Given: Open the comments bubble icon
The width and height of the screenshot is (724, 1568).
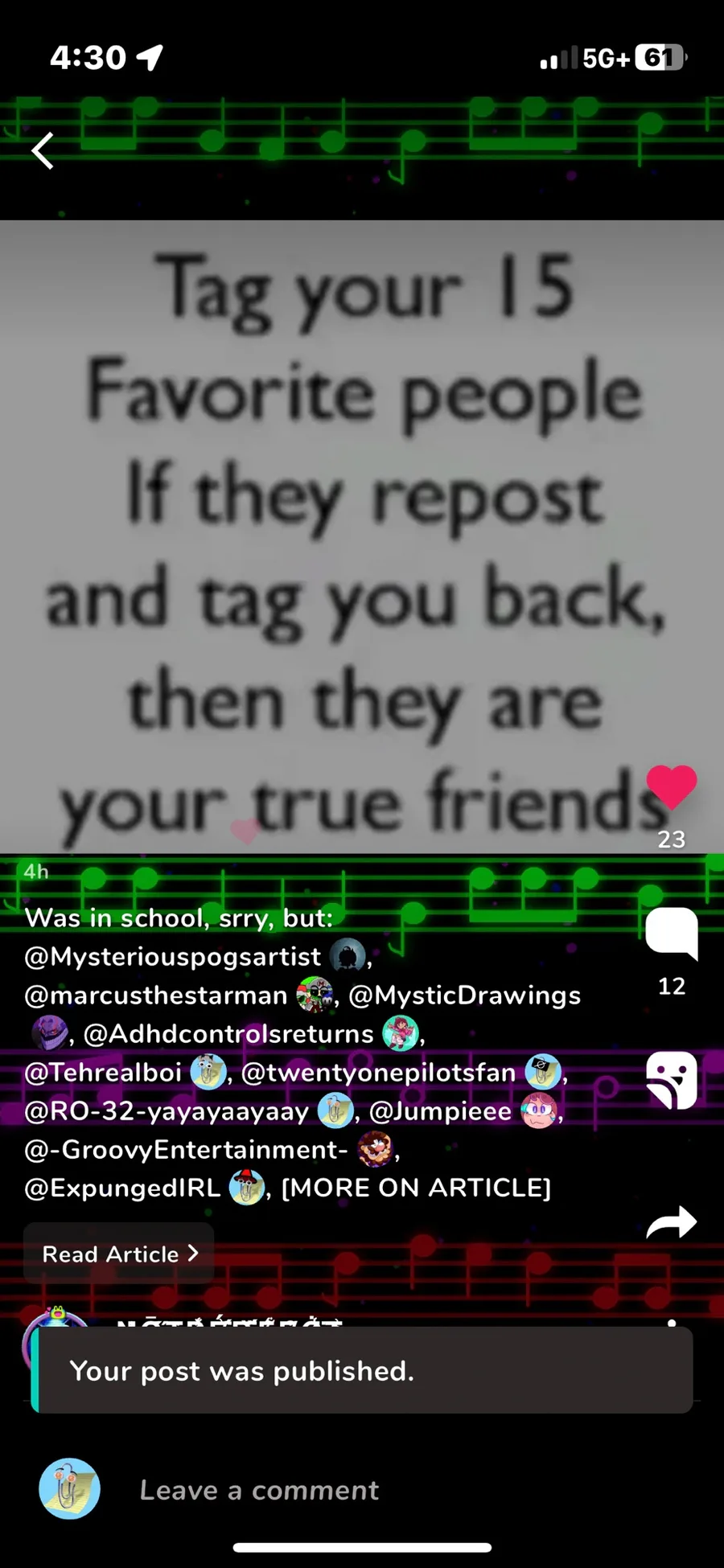Looking at the screenshot, I should [672, 934].
